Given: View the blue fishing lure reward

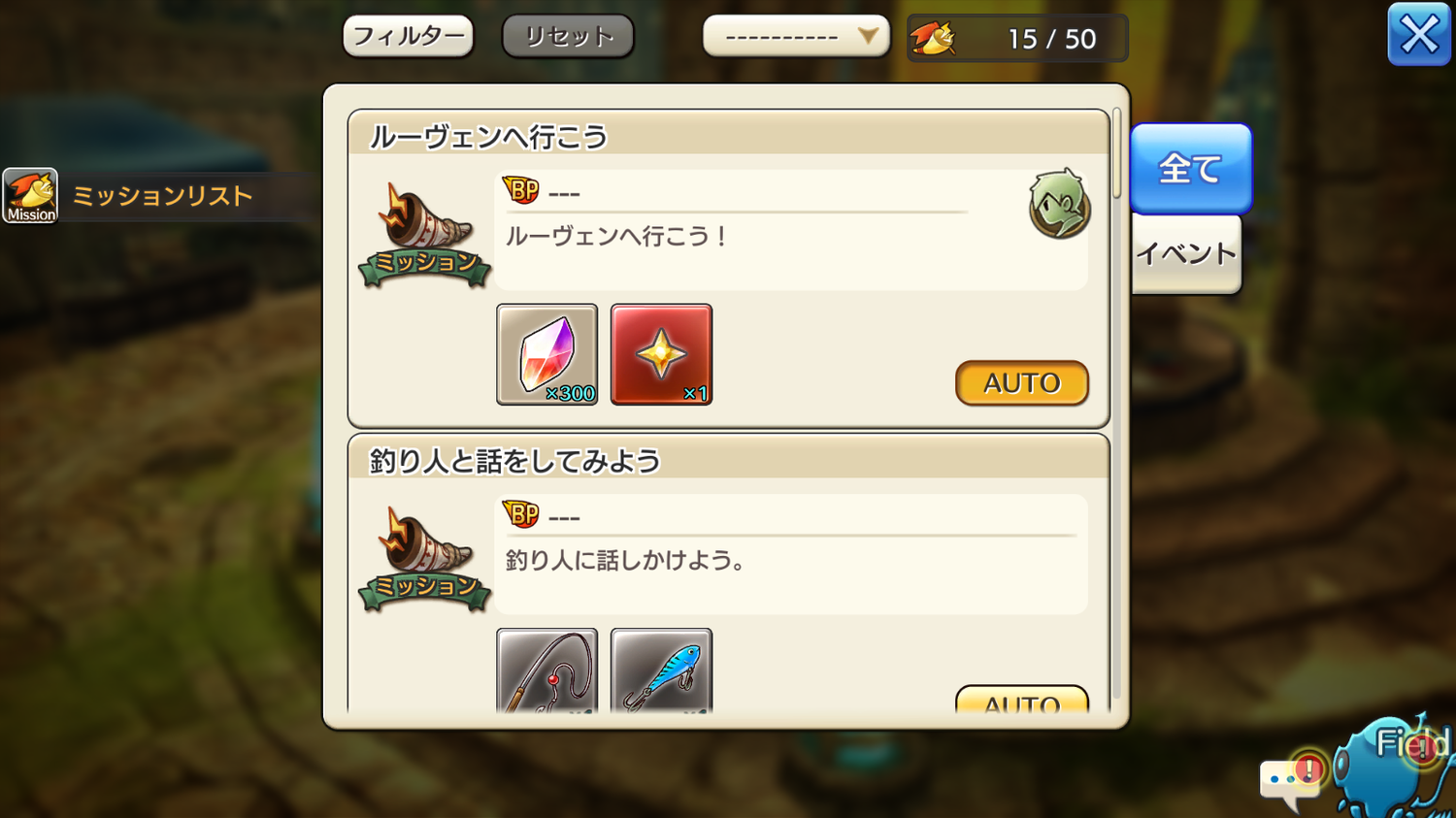Looking at the screenshot, I should [x=661, y=671].
